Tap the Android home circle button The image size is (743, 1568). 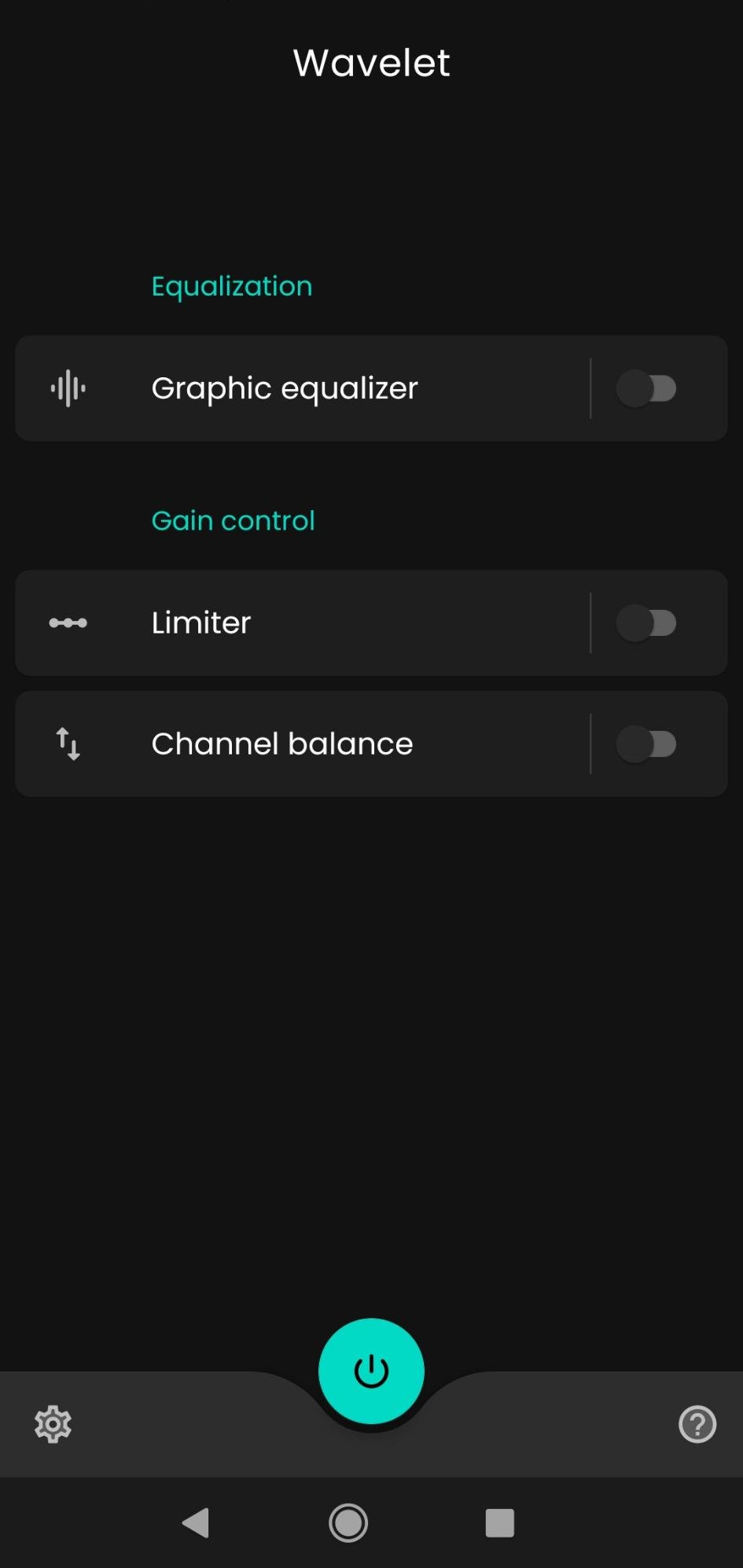pyautogui.click(x=348, y=1522)
